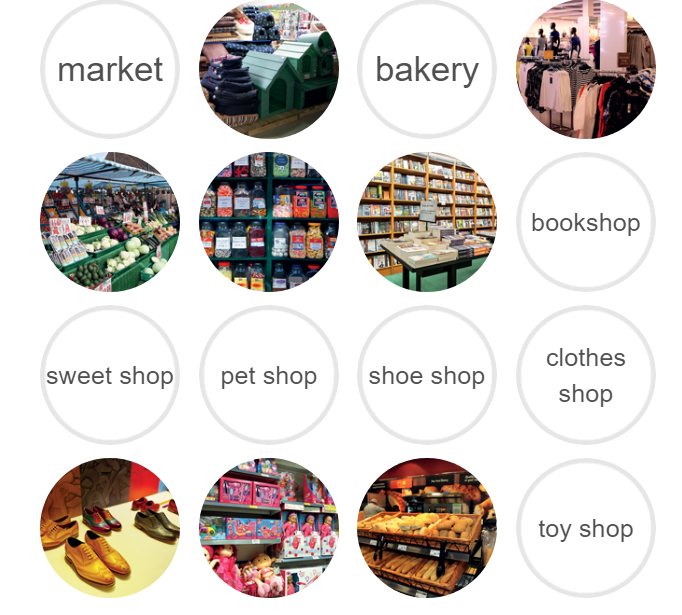The image size is (682, 615).
Task: Select the 'market' word tile
Action: (x=110, y=70)
